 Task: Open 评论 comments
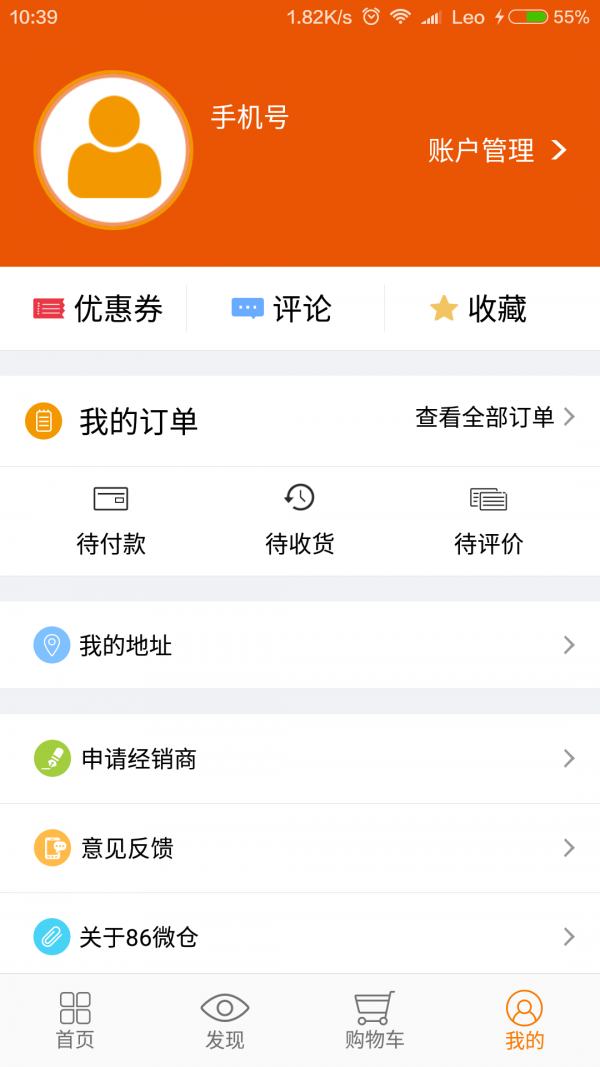point(282,309)
